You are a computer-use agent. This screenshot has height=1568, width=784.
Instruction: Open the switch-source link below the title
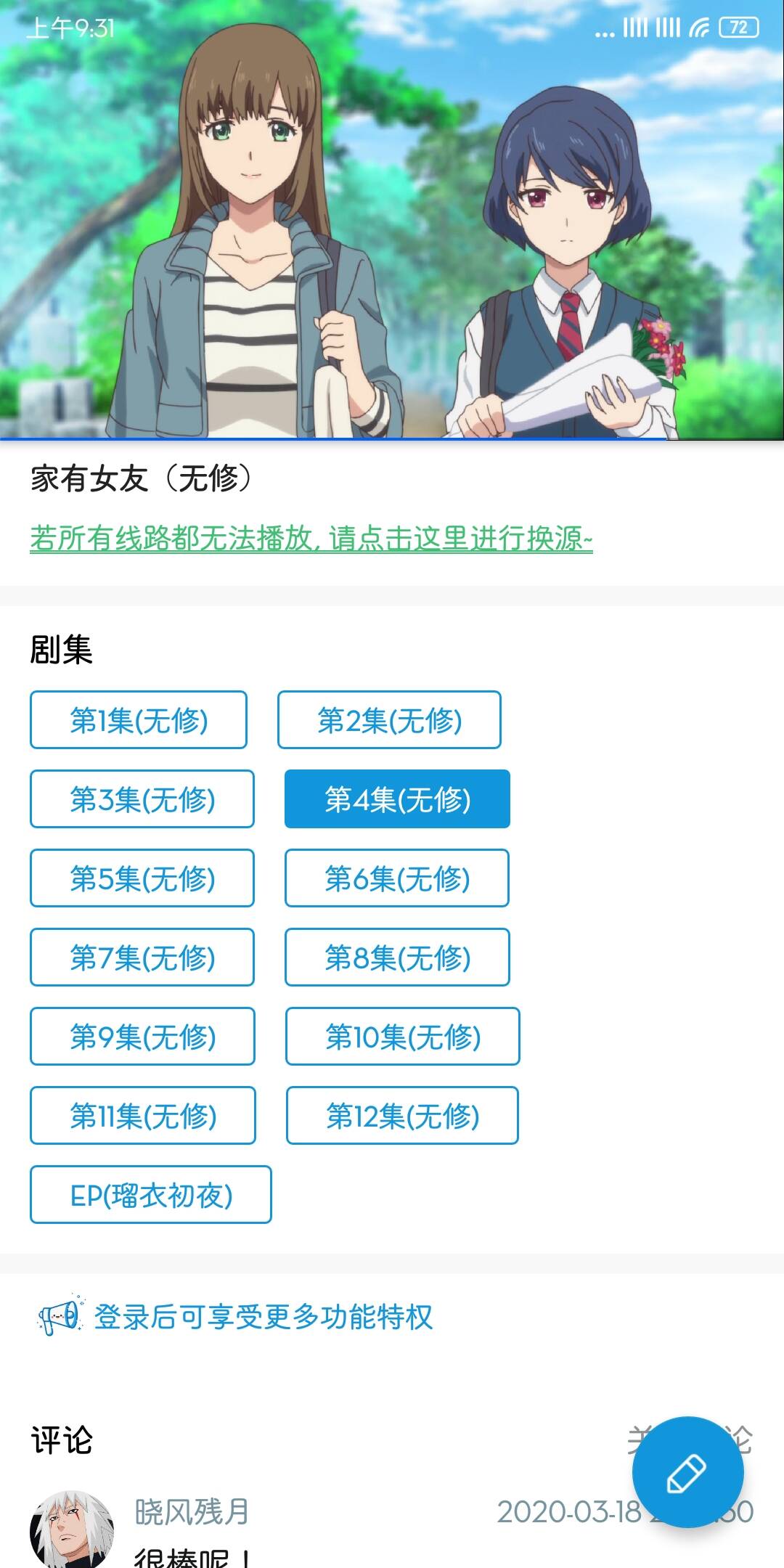(x=311, y=539)
